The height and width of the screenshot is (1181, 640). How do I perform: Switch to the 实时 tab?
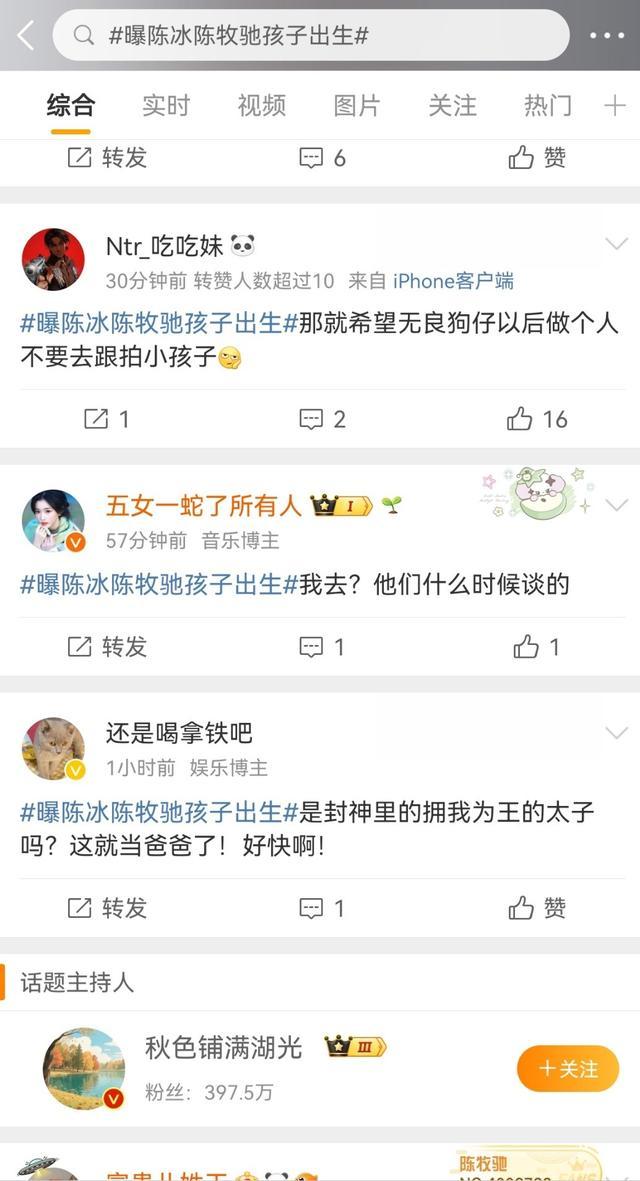coord(166,105)
